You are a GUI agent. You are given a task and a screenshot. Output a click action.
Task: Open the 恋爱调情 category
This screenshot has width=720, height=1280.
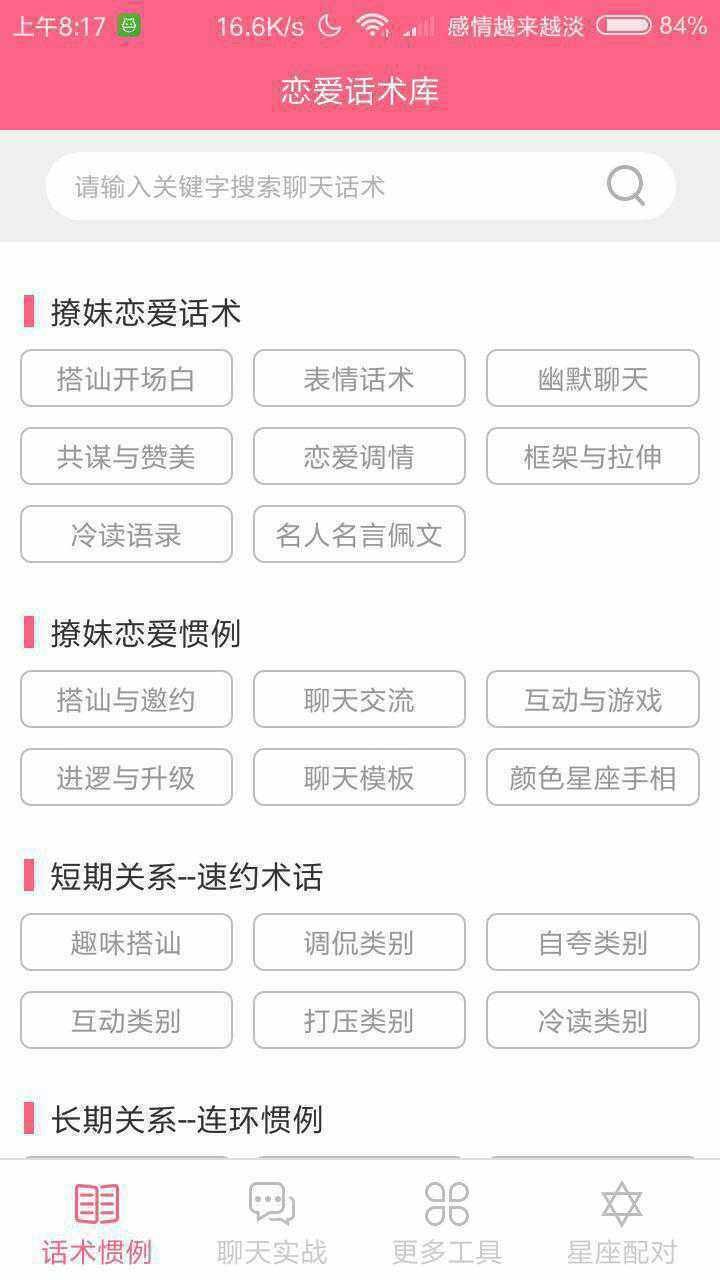[x=359, y=457]
